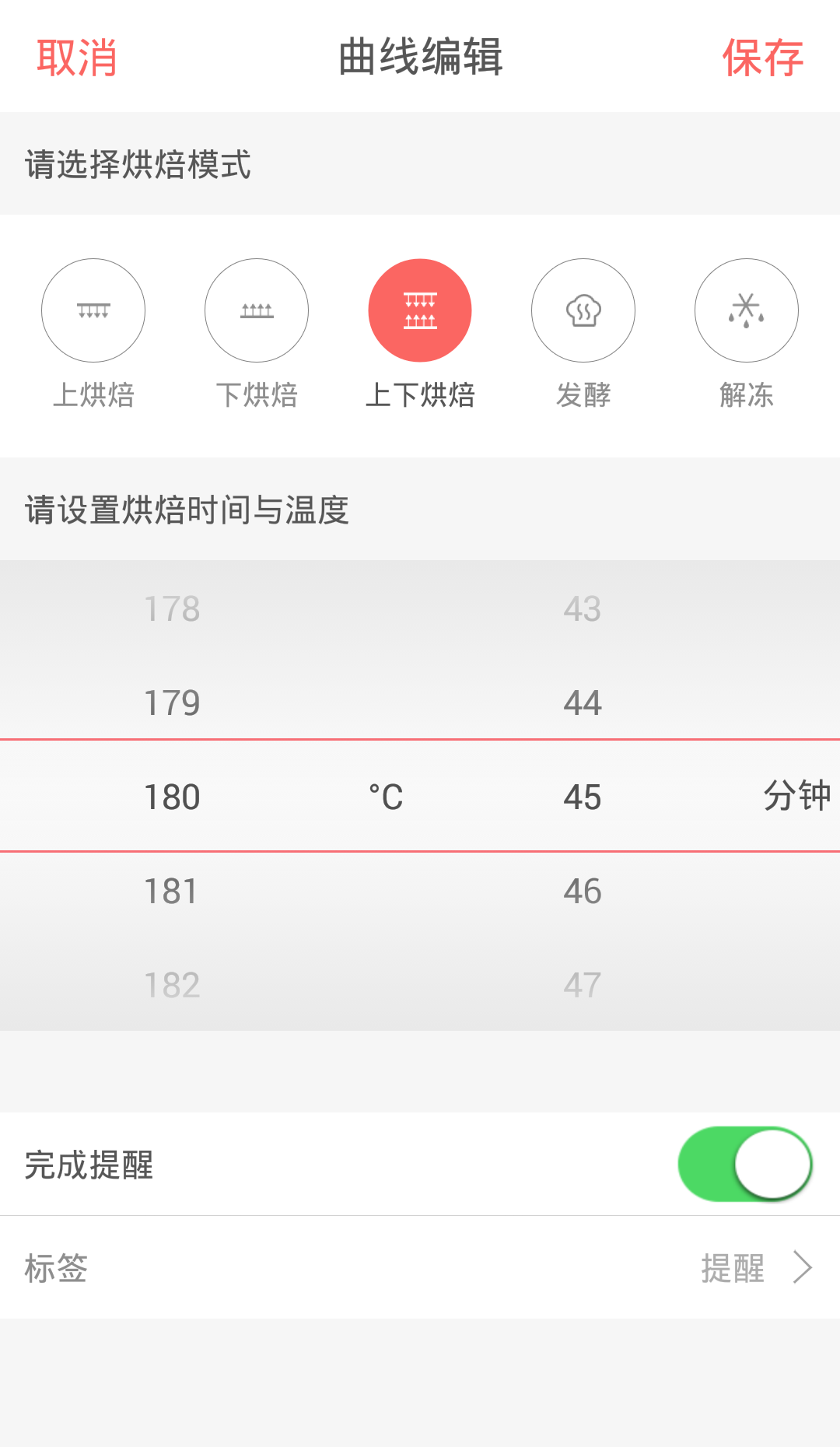Select the 上烘焙 top-heat mode icon

93,310
